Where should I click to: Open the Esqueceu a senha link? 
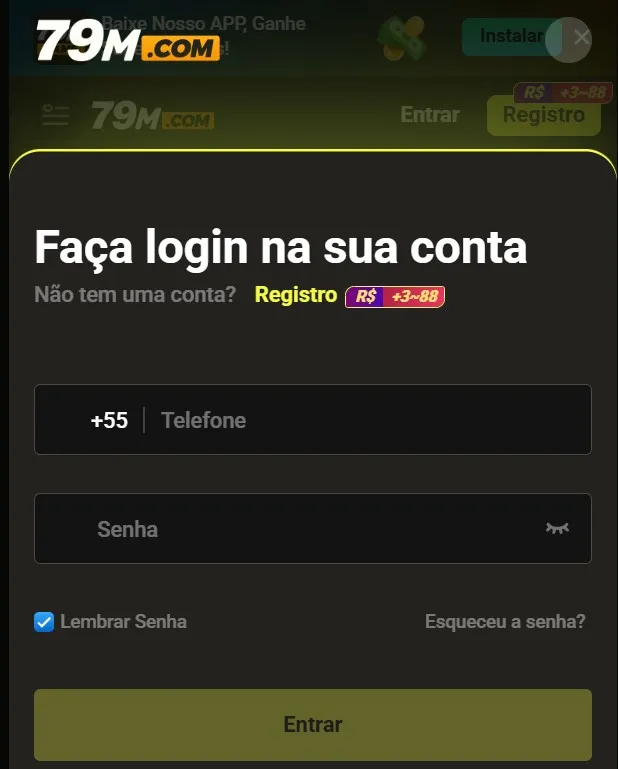[x=505, y=621]
